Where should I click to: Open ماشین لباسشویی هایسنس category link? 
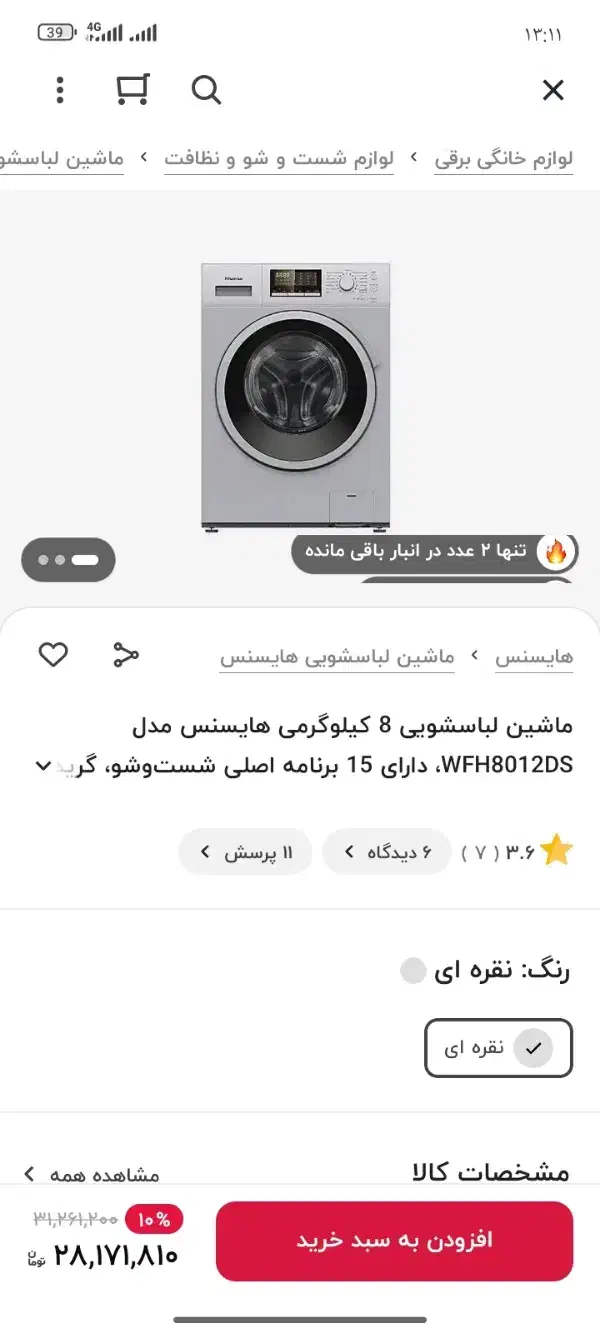point(337,657)
